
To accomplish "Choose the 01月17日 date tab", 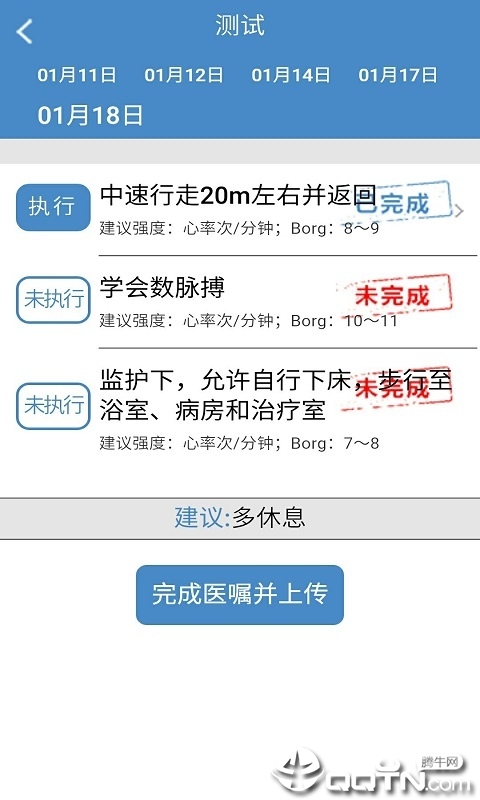I will [398, 75].
